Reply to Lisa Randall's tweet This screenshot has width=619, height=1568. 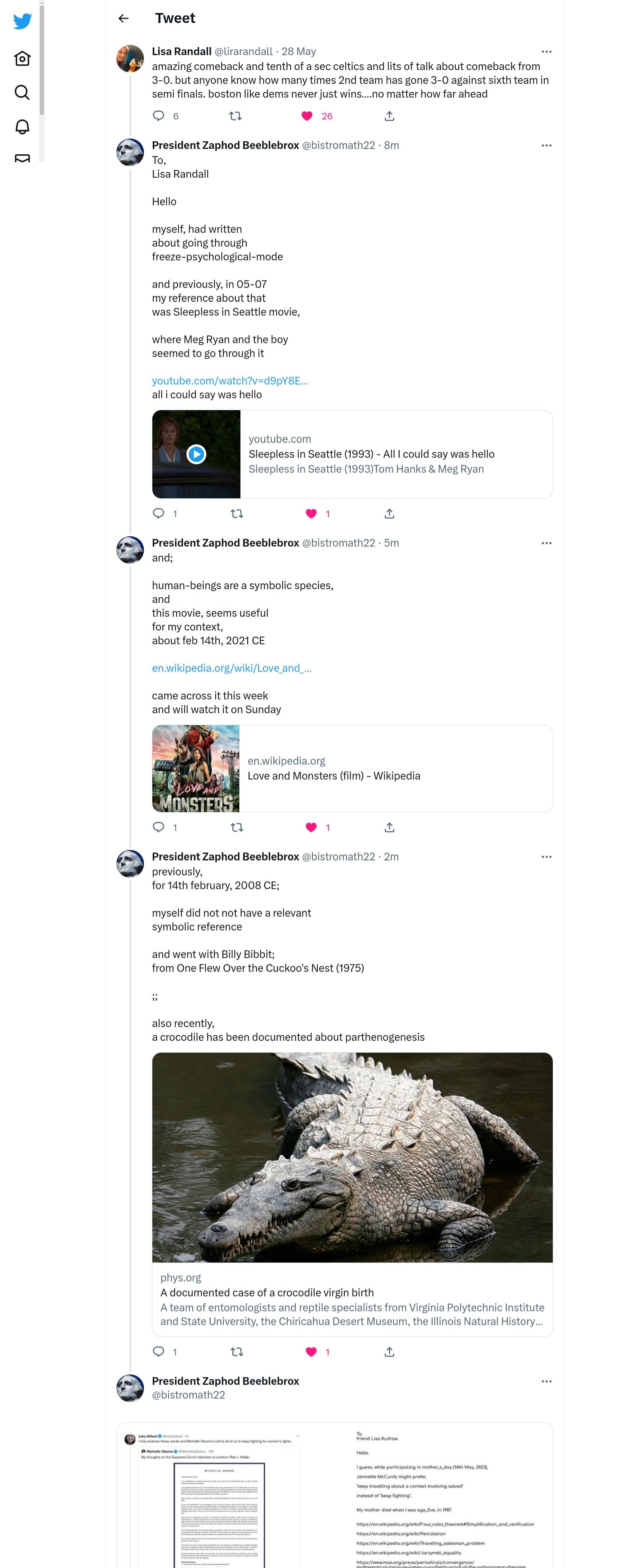click(x=158, y=116)
